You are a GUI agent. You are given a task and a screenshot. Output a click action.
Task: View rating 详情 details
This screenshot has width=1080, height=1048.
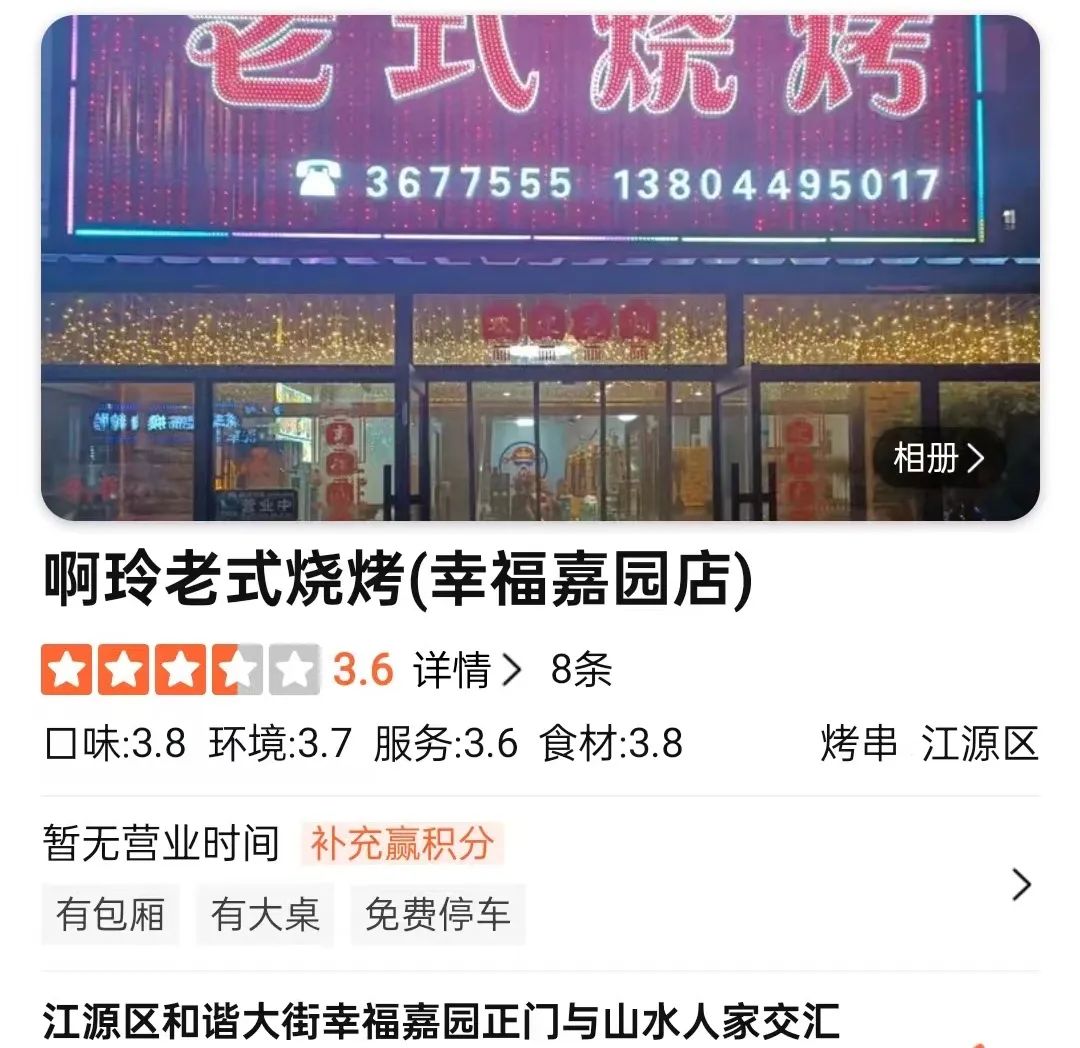(x=467, y=670)
